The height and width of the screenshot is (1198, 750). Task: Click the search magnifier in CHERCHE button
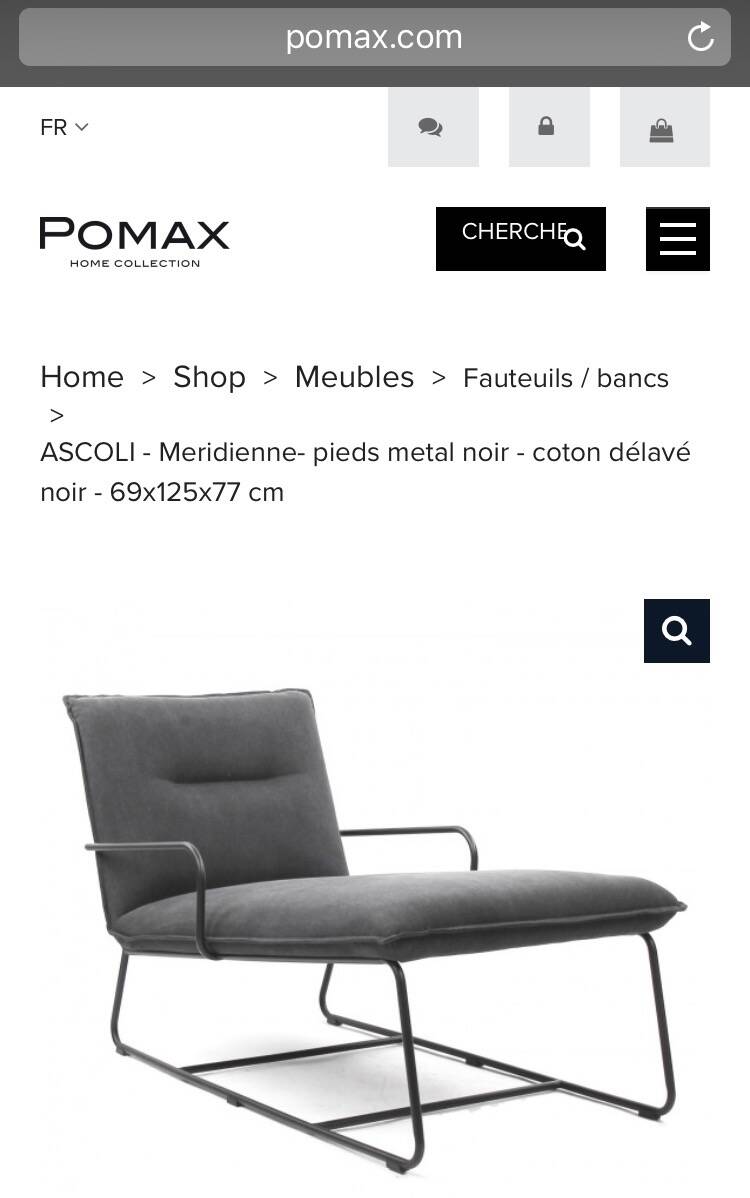coord(574,241)
